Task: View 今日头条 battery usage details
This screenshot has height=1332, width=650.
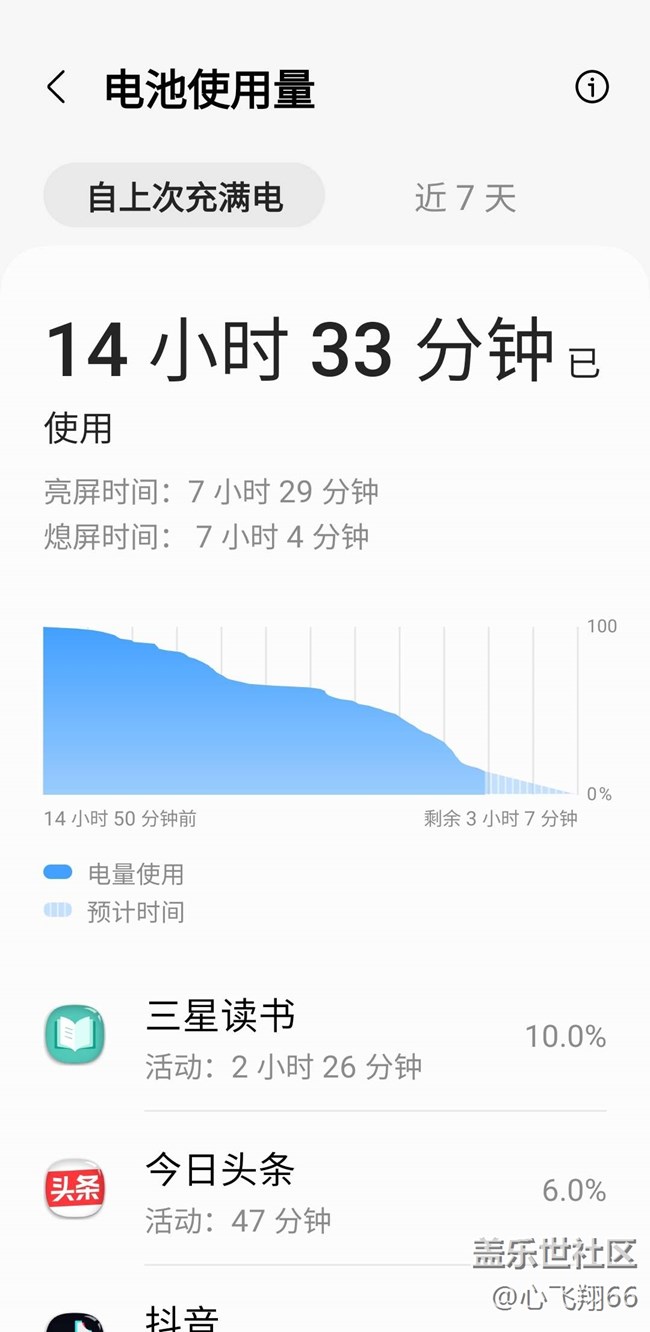Action: (x=325, y=1190)
